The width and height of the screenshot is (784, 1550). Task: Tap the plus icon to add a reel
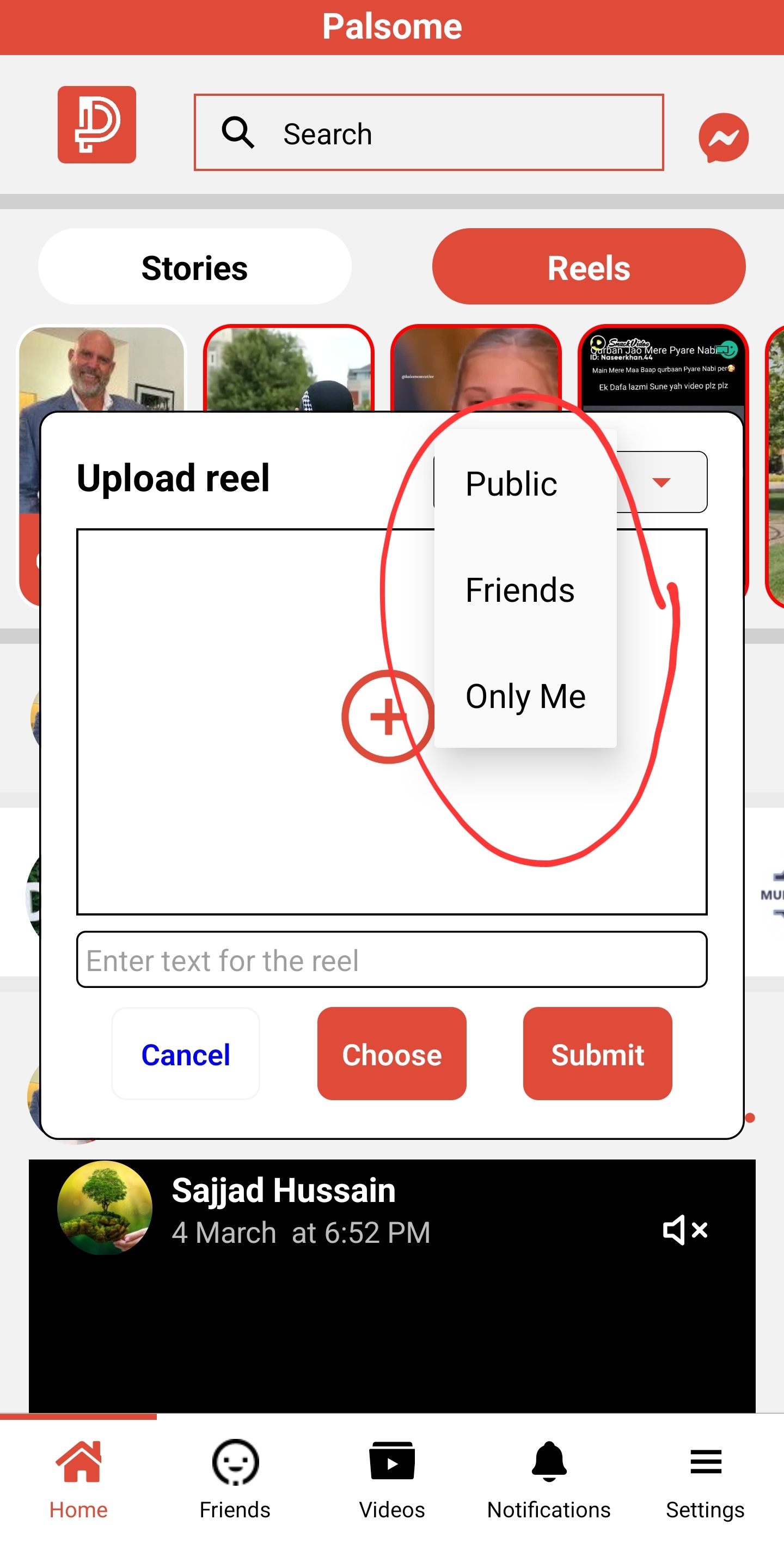387,716
